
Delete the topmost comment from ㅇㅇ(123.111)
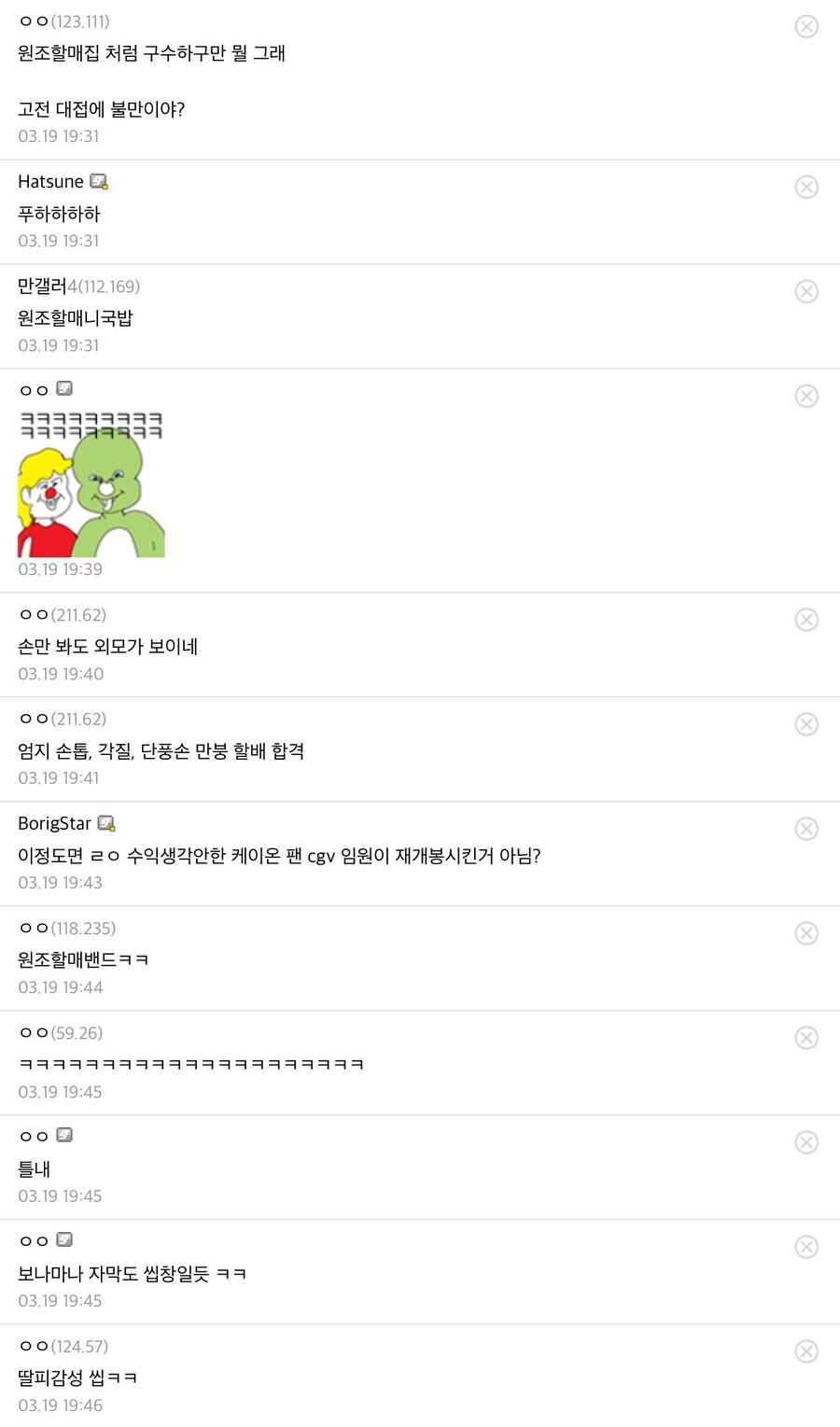point(806,26)
